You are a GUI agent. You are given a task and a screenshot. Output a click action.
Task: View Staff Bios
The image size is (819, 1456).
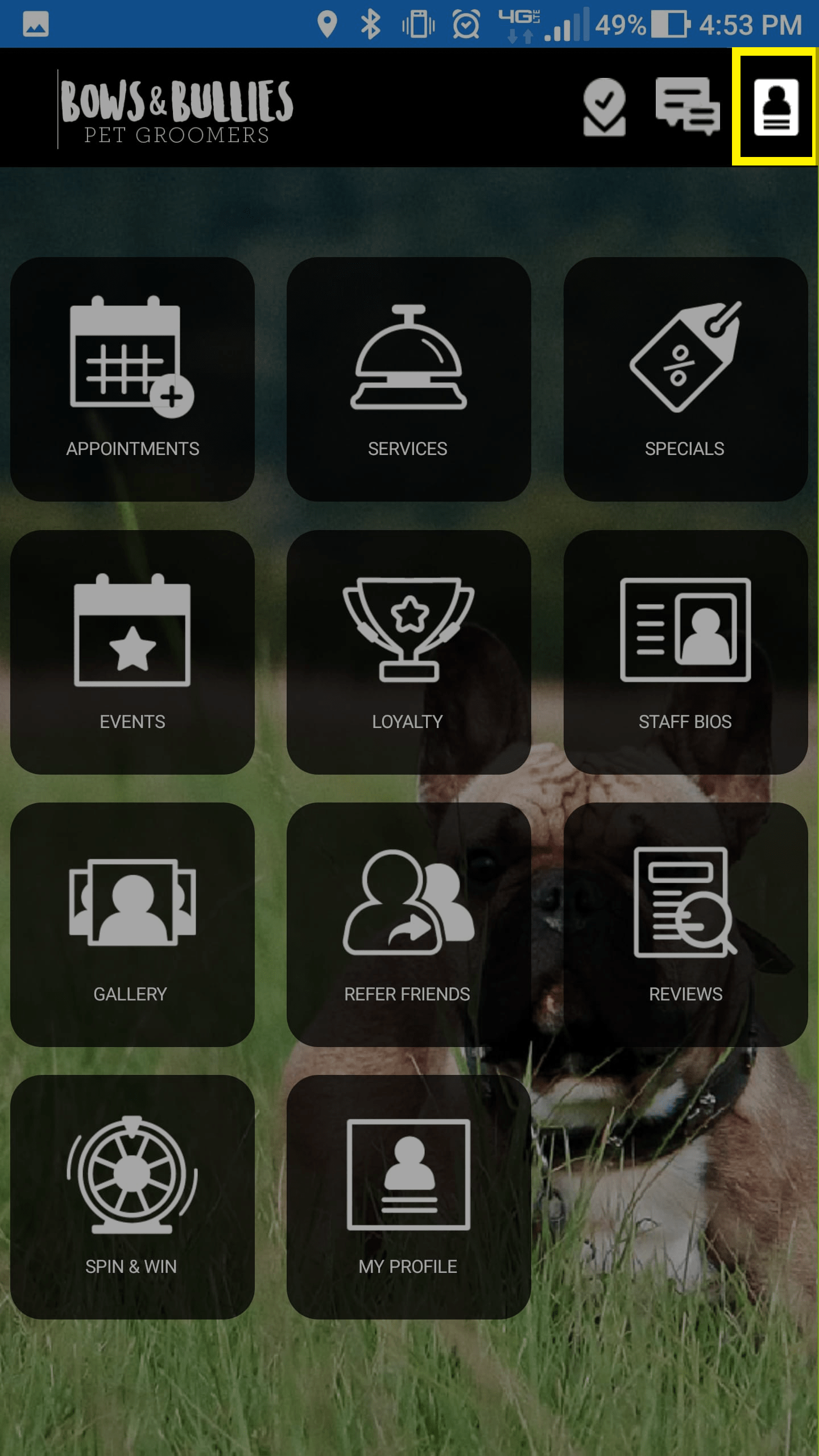[x=685, y=652]
